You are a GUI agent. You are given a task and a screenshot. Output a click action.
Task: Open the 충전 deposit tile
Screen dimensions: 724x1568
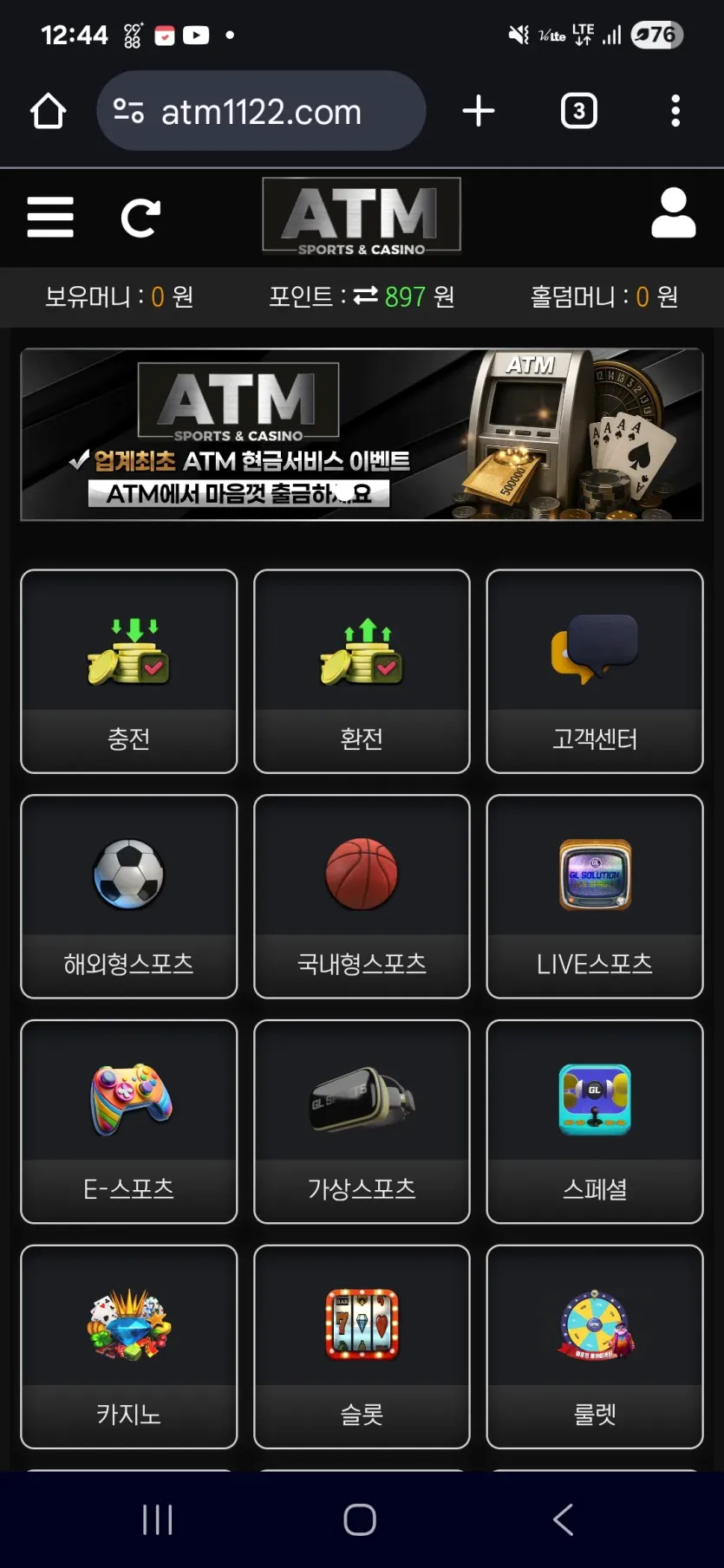pos(129,671)
